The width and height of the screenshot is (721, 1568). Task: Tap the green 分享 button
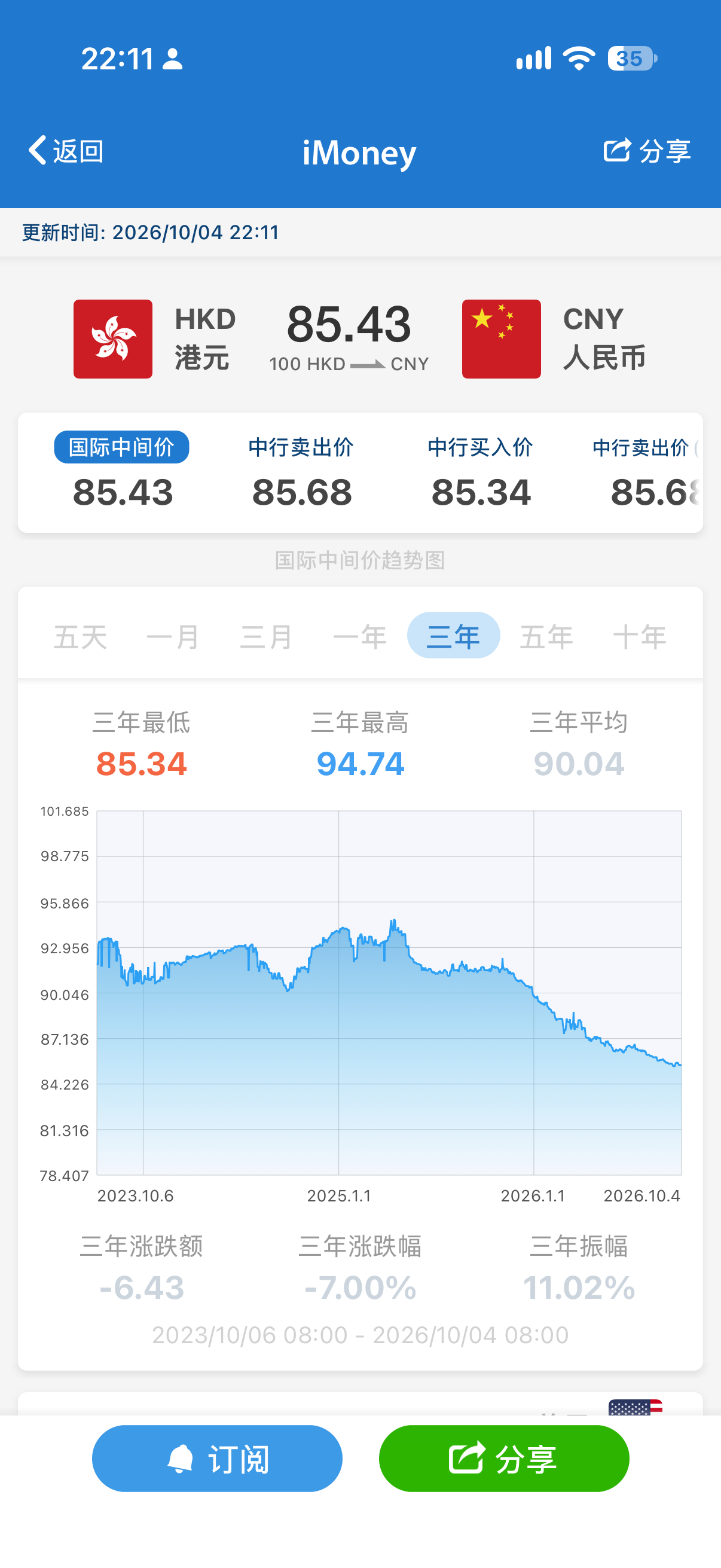(x=504, y=1459)
